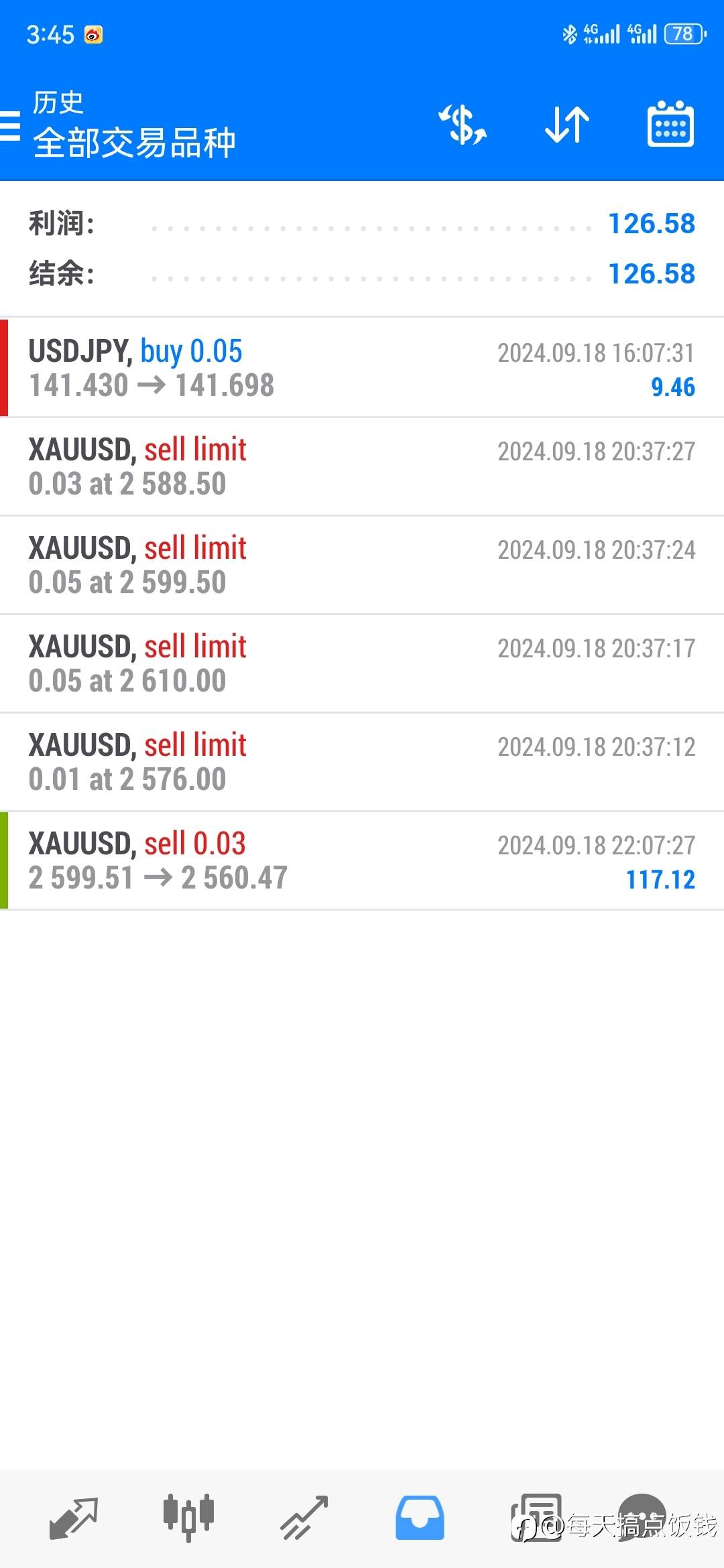The image size is (724, 1568).
Task: Expand the sell limit order at 2 610.00
Action: 362,663
